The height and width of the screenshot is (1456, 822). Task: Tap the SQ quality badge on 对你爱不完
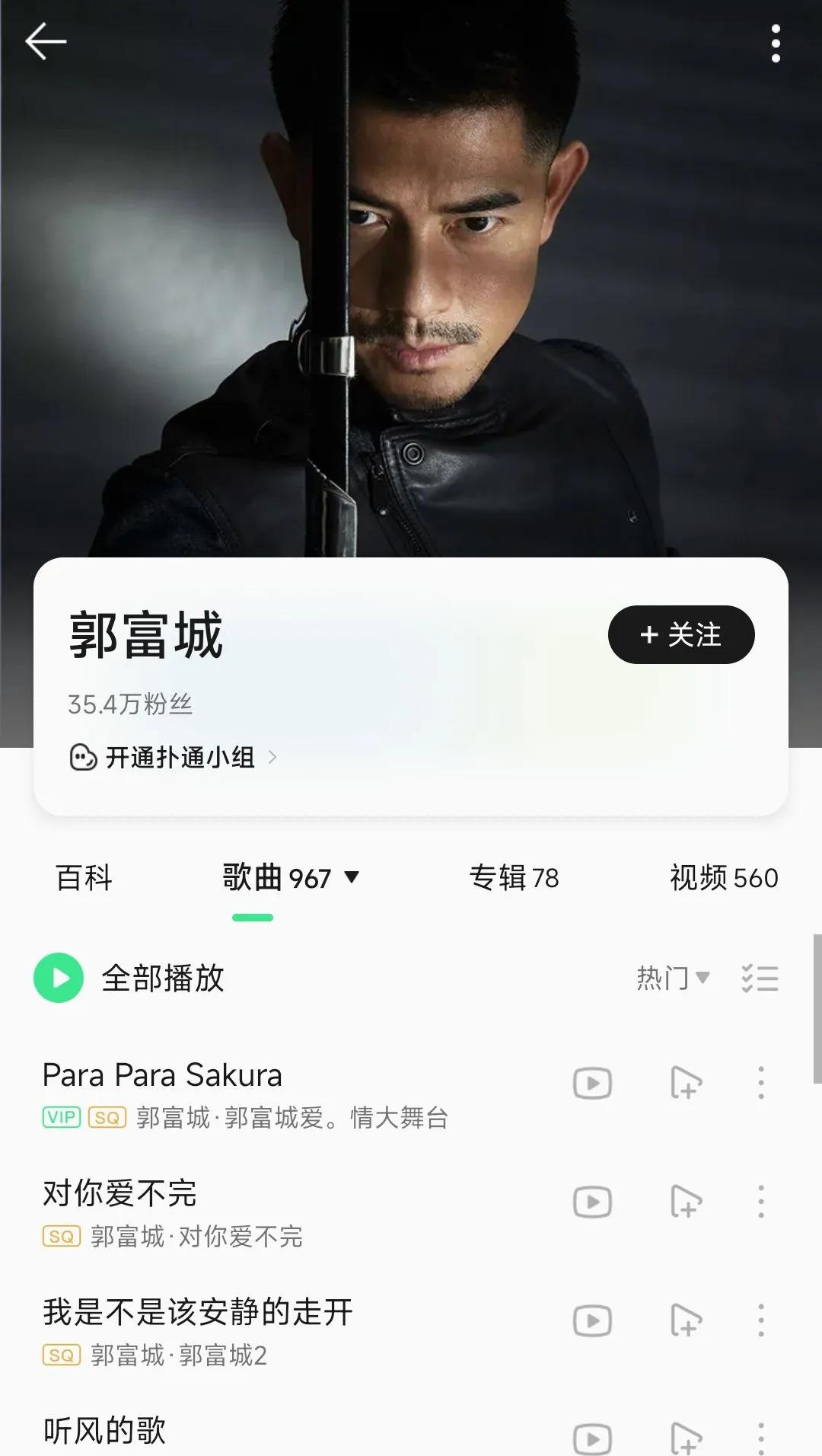click(62, 1237)
